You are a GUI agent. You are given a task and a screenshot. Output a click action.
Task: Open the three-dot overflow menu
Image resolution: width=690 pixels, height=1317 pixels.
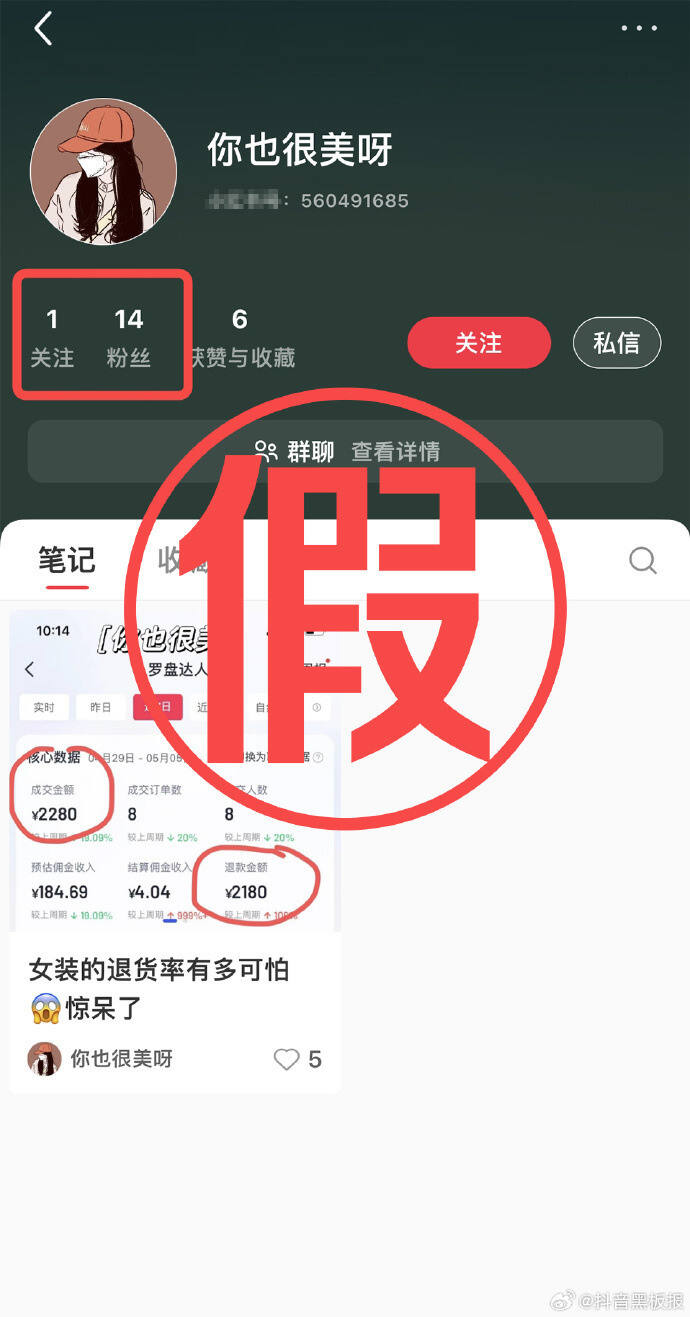639,28
